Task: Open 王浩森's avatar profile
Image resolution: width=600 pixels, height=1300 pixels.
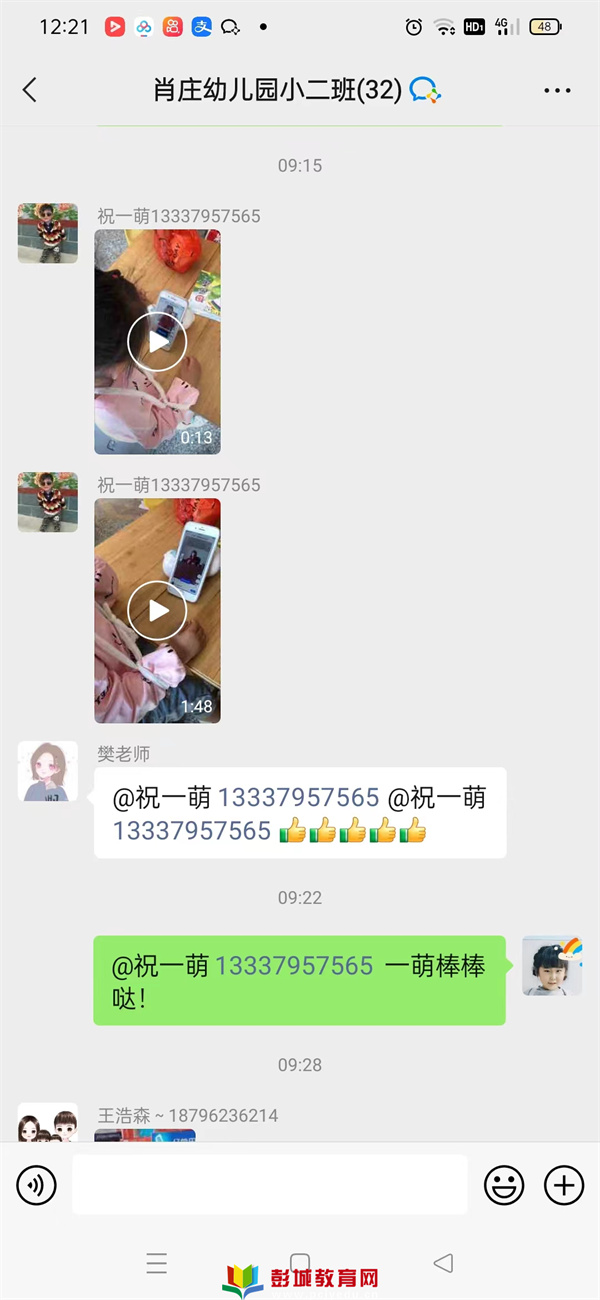Action: click(48, 1125)
